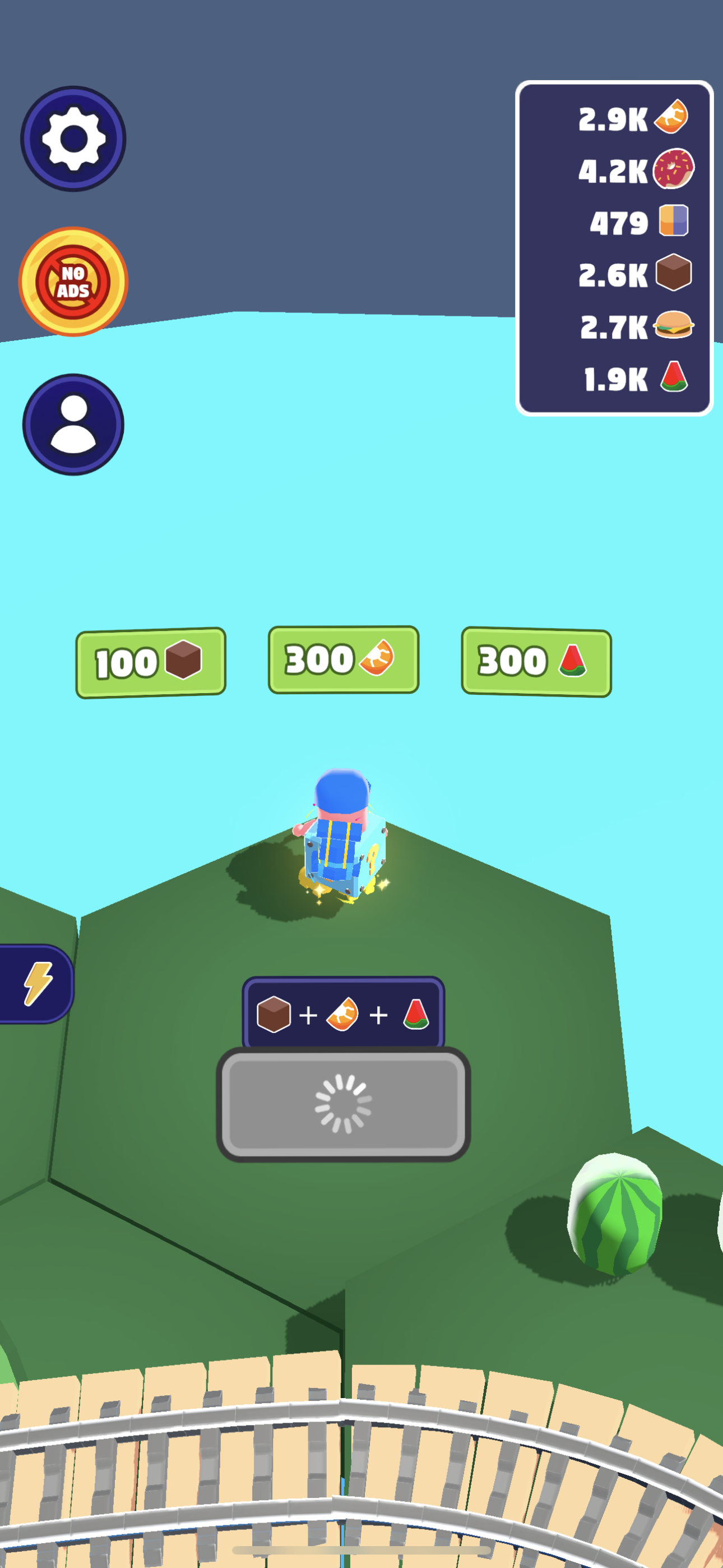Open the player profile icon
Image resolution: width=723 pixels, height=1568 pixels.
tap(73, 425)
